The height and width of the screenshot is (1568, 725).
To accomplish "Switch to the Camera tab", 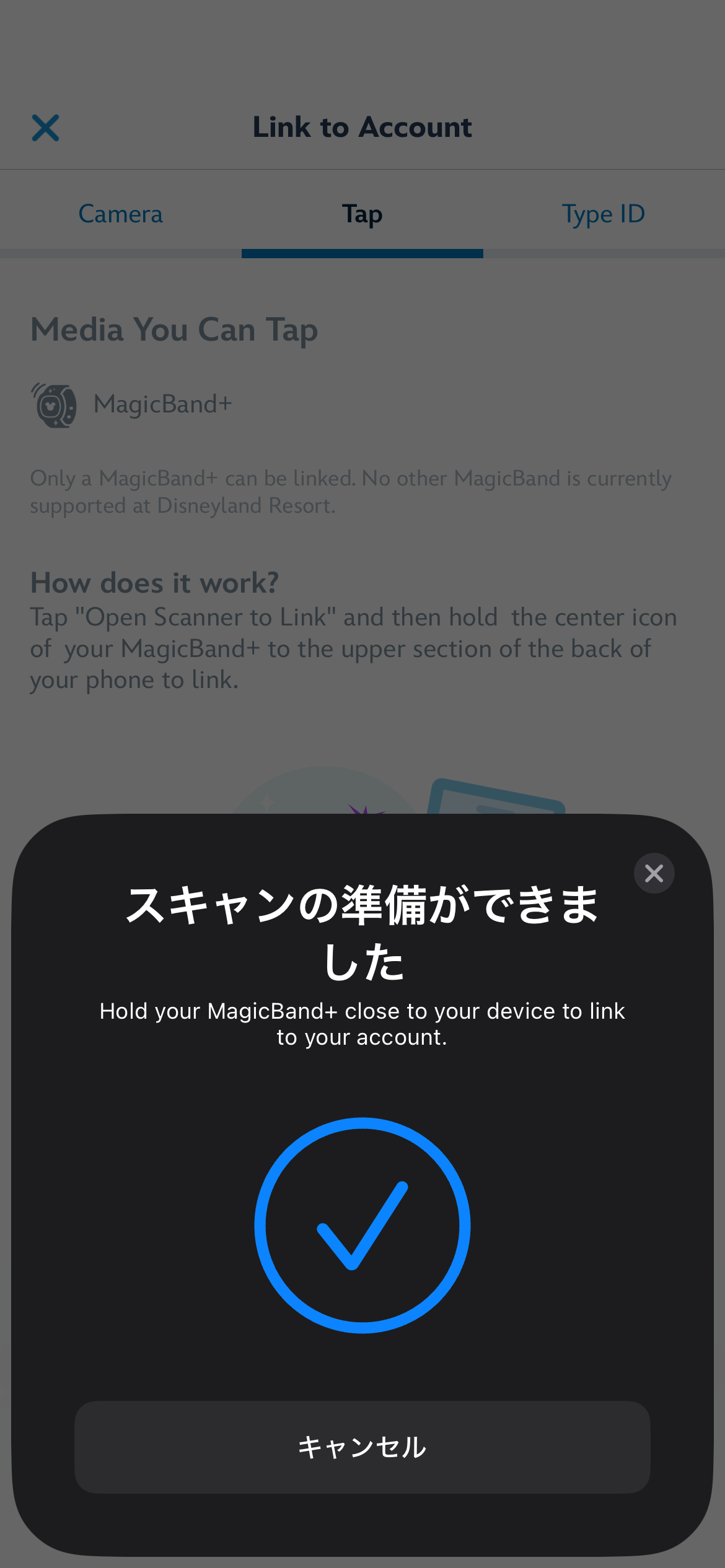I will 120,213.
